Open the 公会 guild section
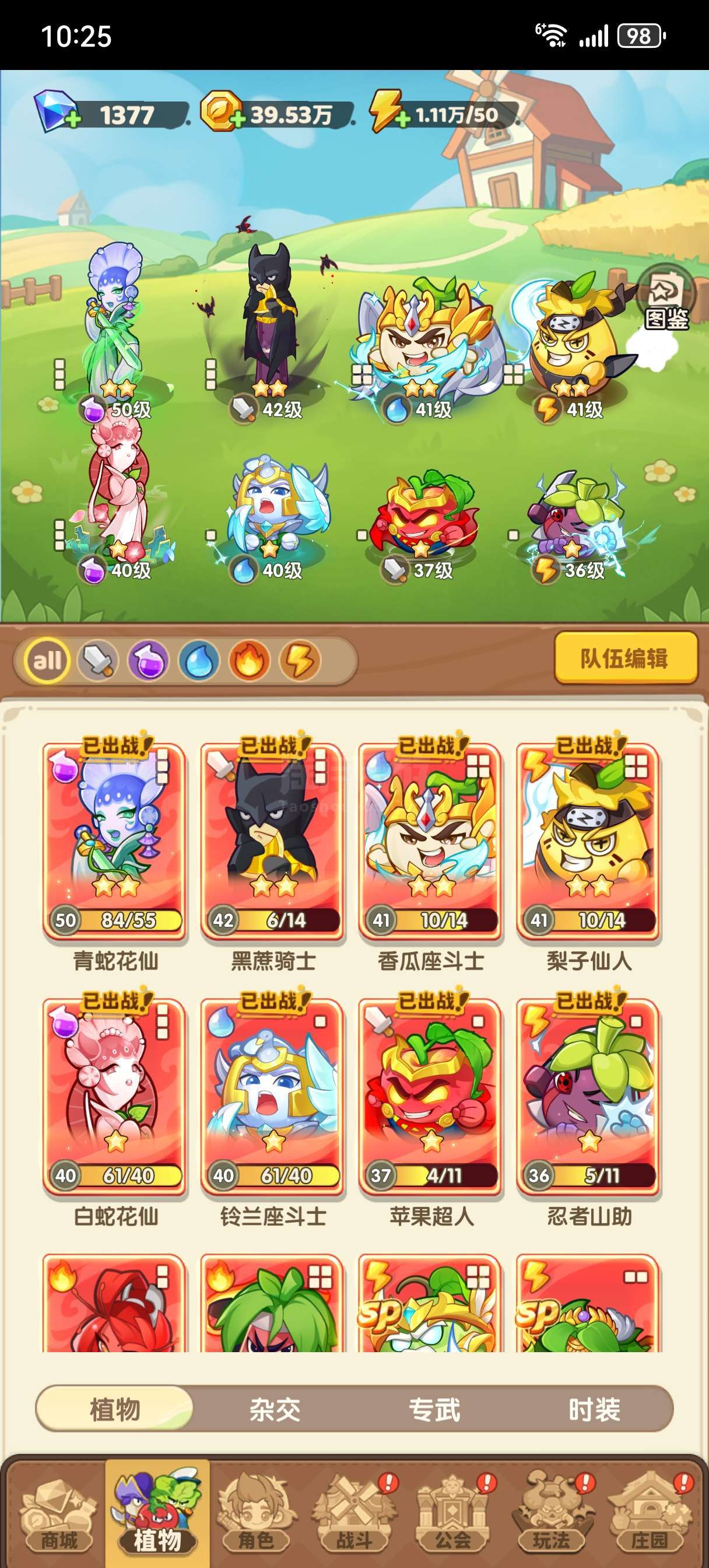Screen dimensions: 709x1568 coord(453,1515)
